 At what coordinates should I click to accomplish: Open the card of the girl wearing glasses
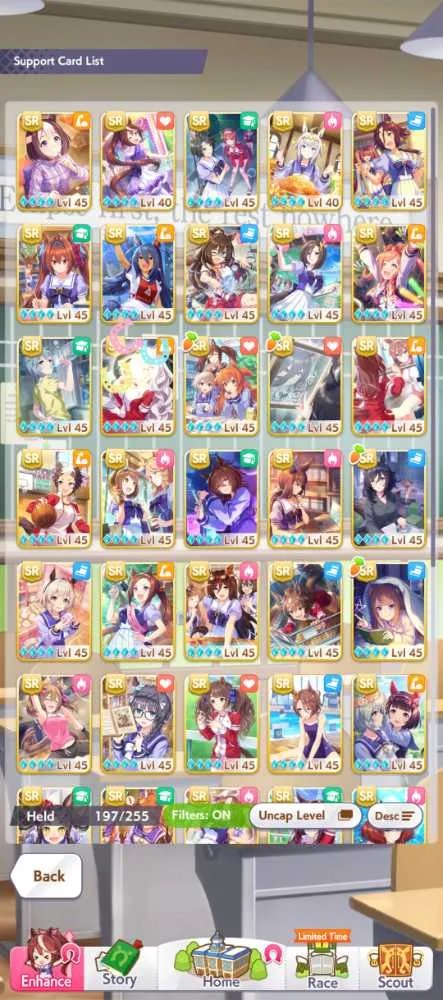(138, 723)
